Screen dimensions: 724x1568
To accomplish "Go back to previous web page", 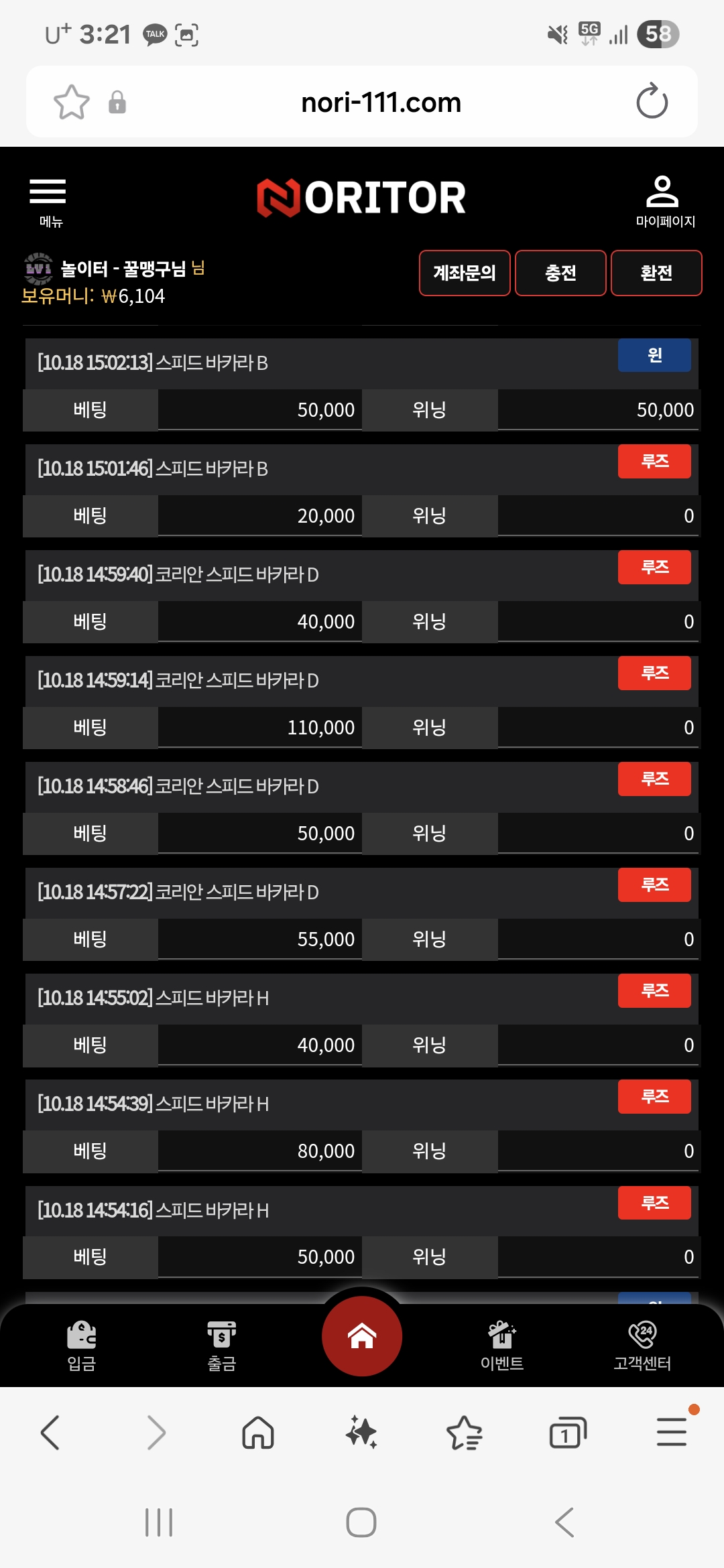I will 51,1433.
